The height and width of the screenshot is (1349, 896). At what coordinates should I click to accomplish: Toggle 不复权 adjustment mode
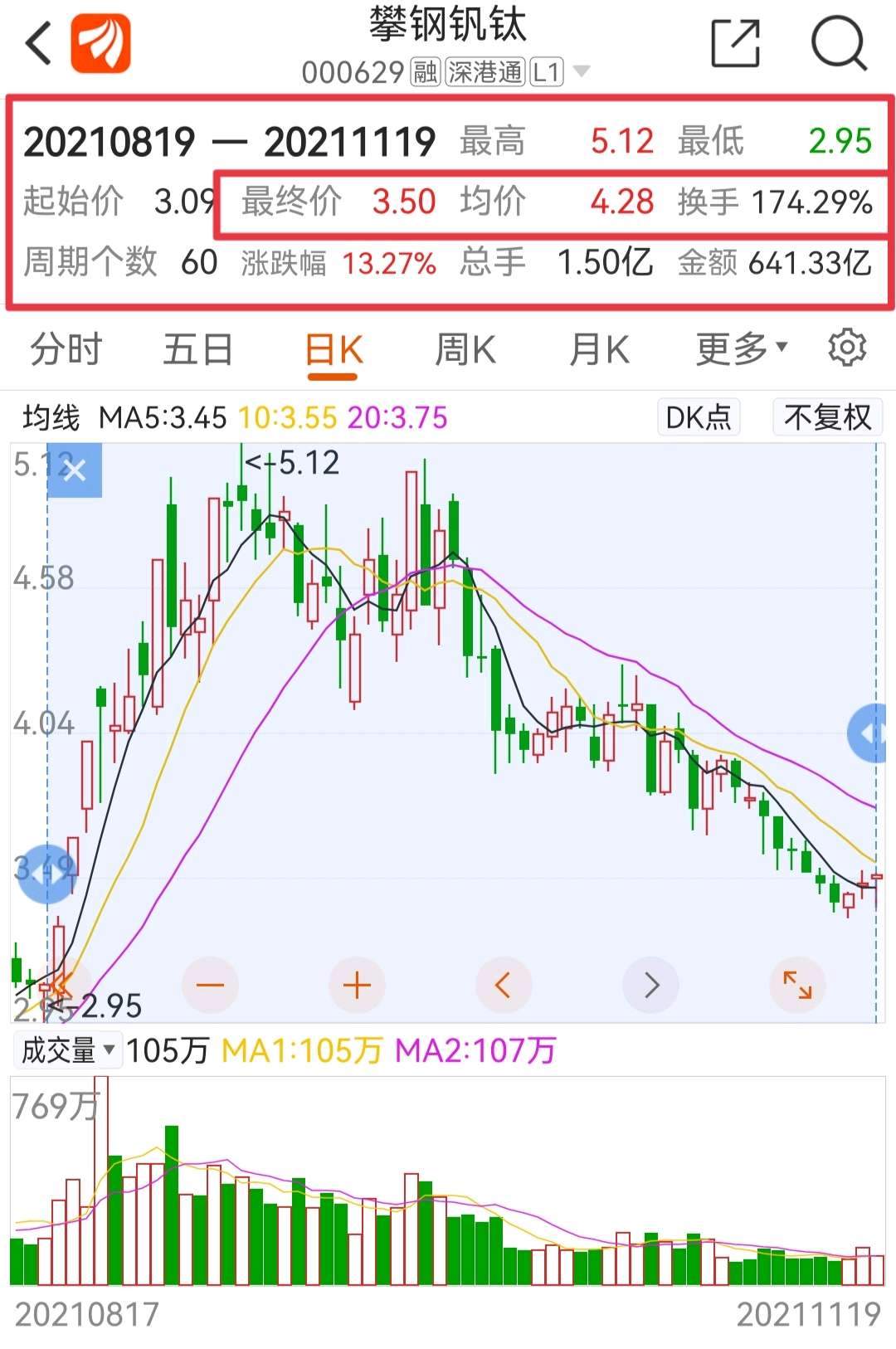(827, 417)
